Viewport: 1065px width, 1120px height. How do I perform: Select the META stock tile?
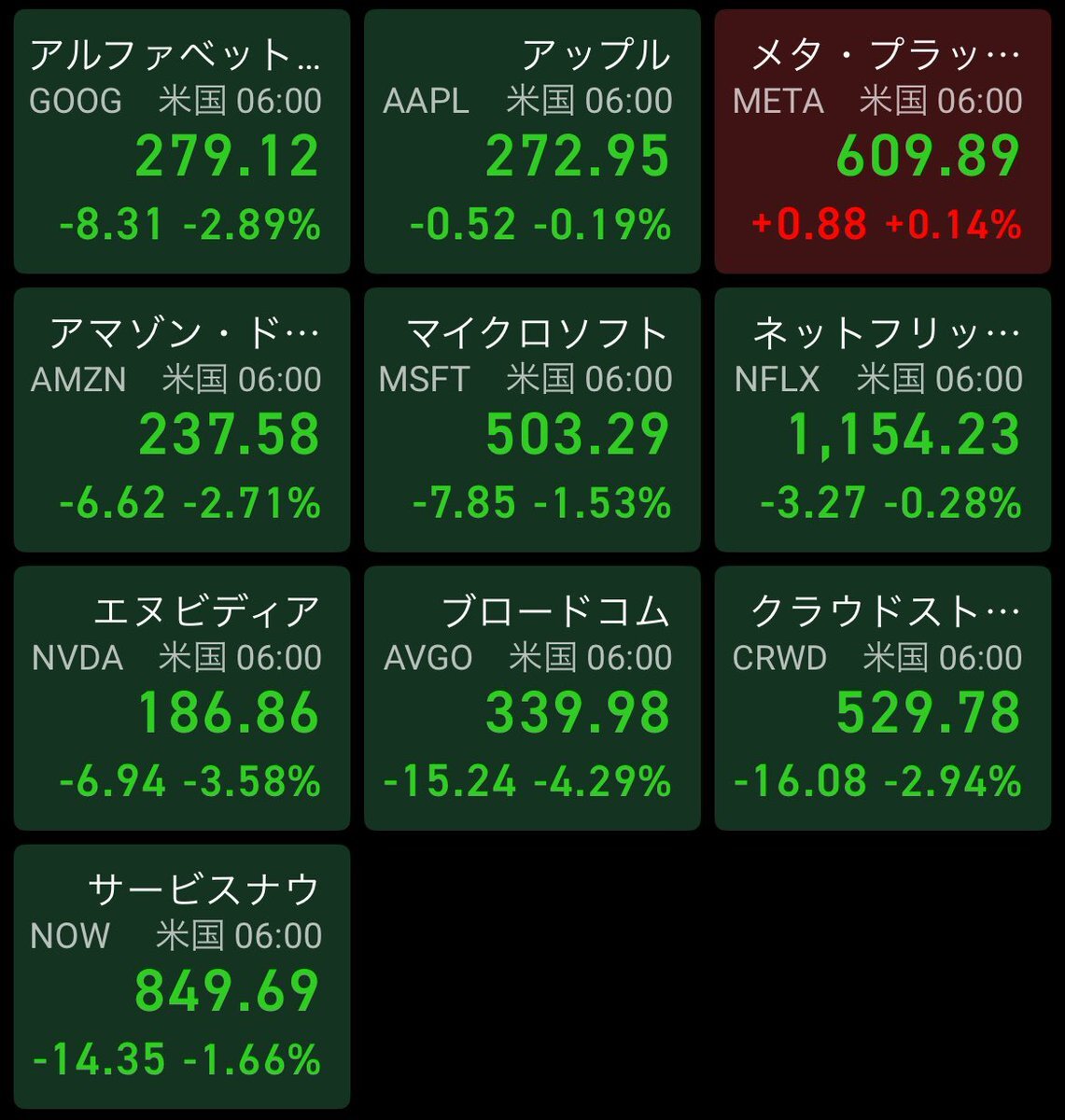pyautogui.click(x=882, y=142)
